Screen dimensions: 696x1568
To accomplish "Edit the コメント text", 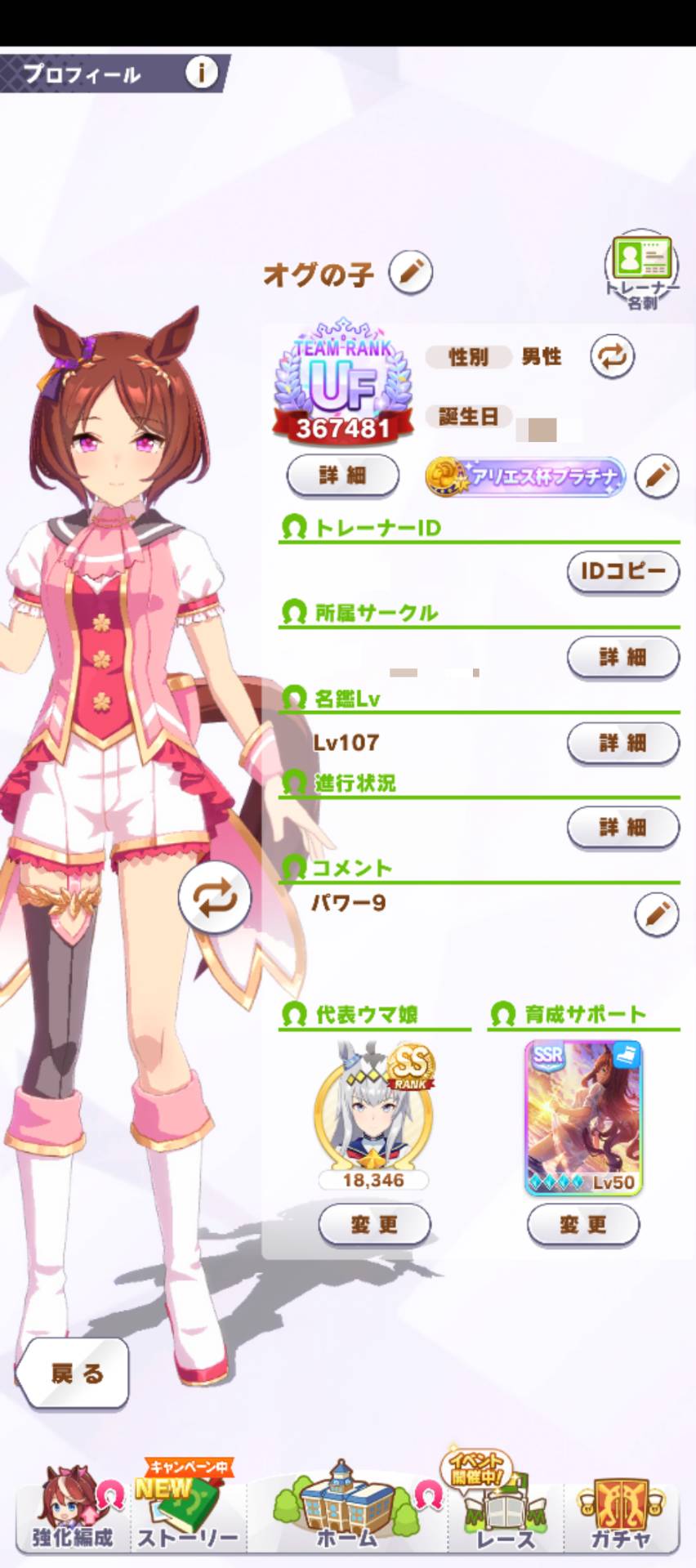I will 657,914.
